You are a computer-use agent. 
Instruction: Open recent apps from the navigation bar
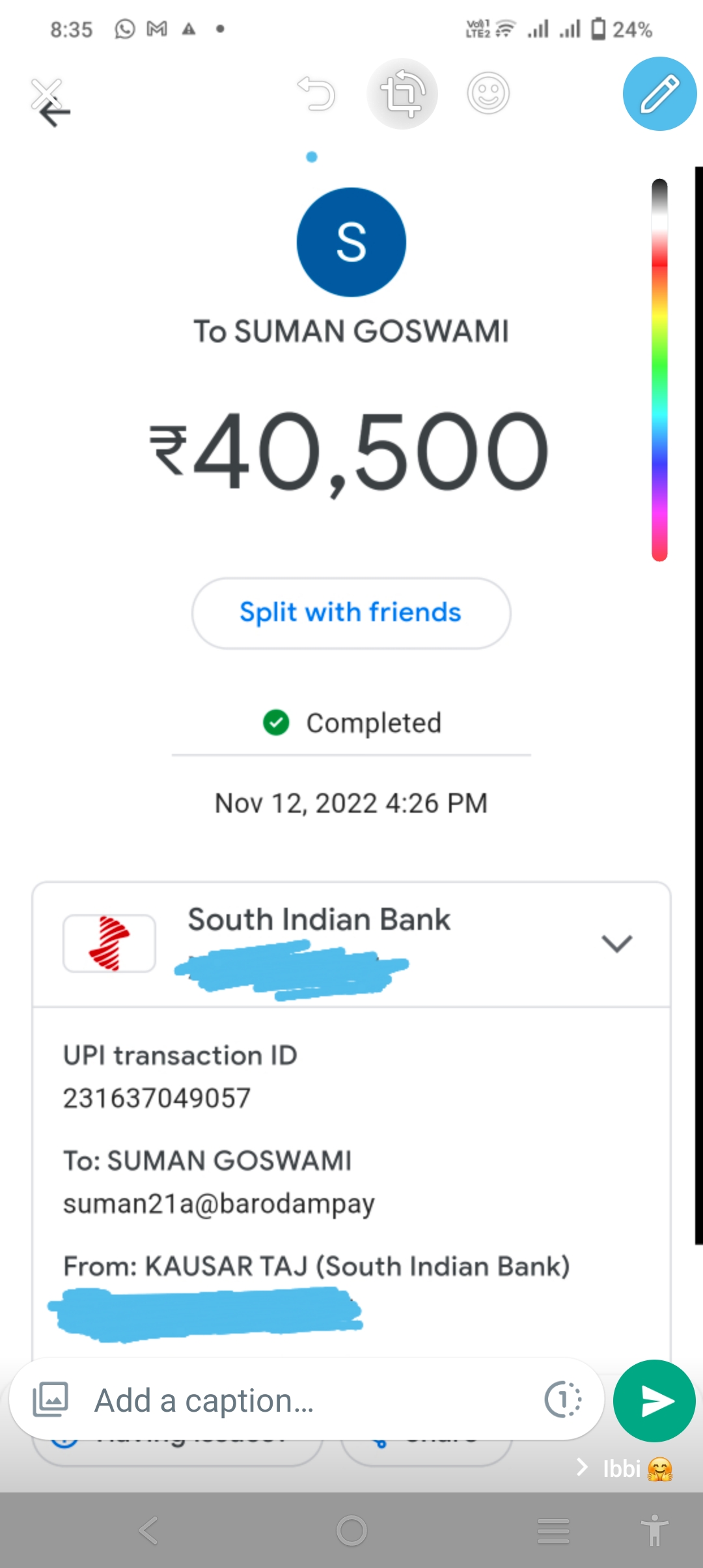[x=553, y=1530]
